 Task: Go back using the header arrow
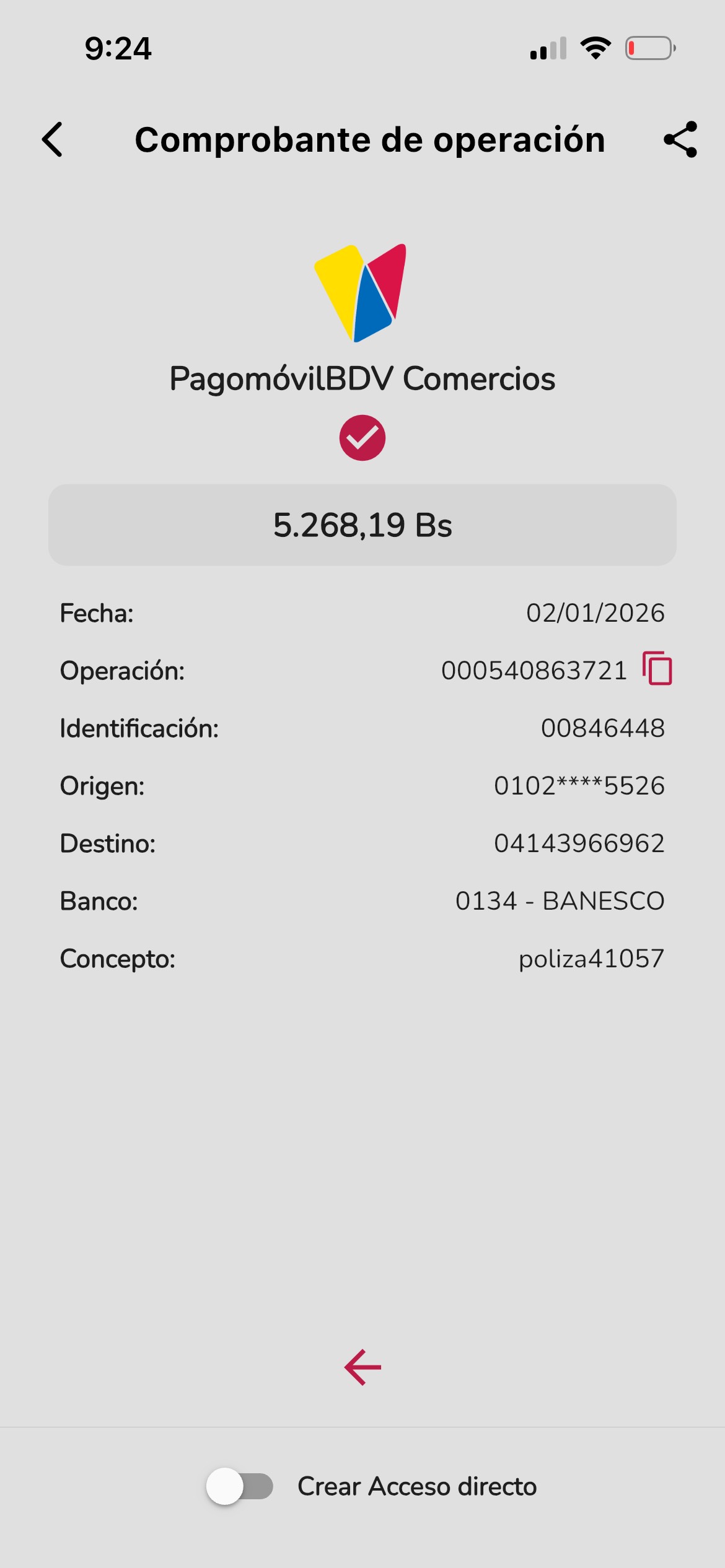[53, 139]
